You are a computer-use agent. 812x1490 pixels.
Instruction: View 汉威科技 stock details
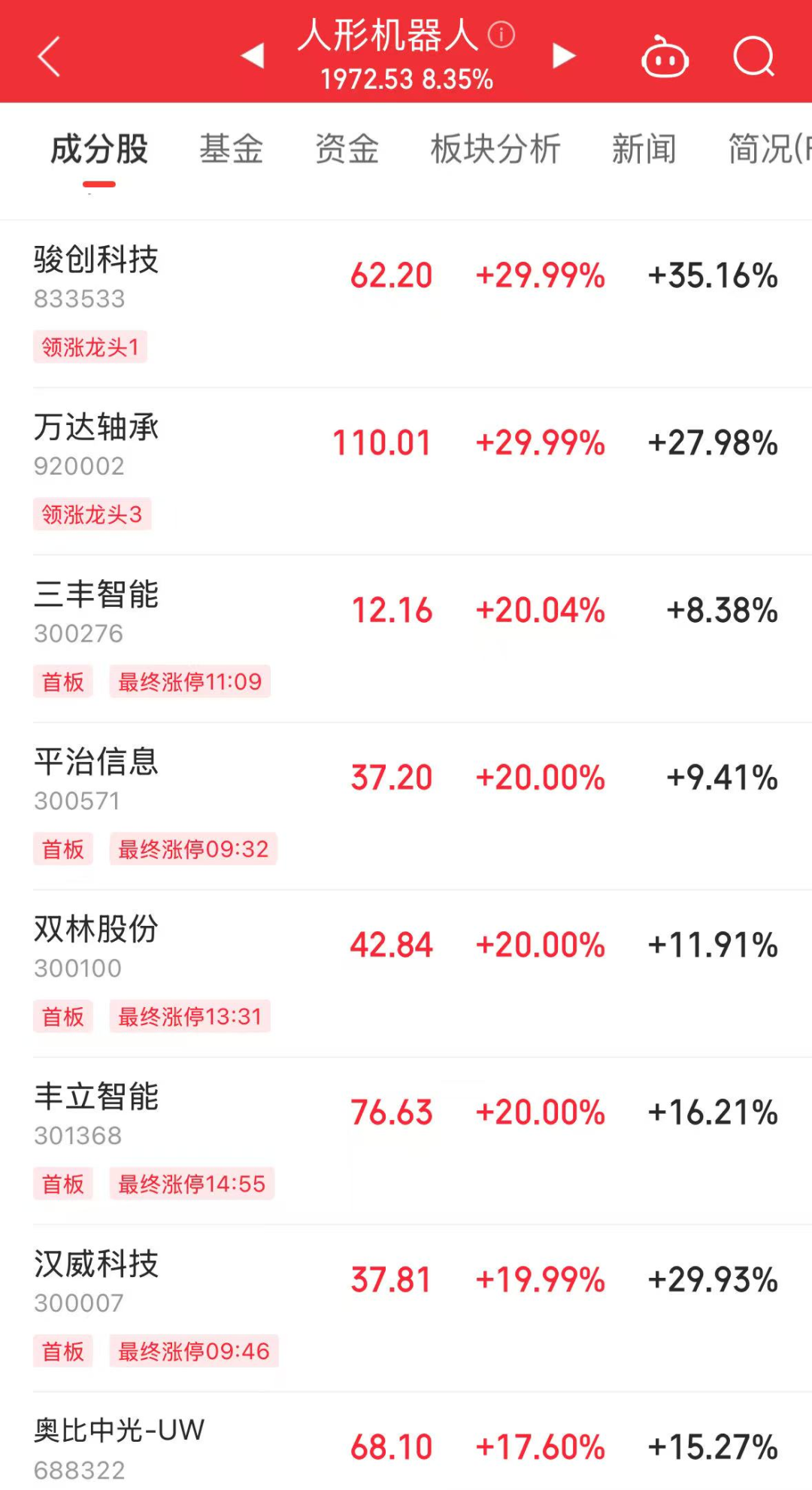coord(96,1264)
